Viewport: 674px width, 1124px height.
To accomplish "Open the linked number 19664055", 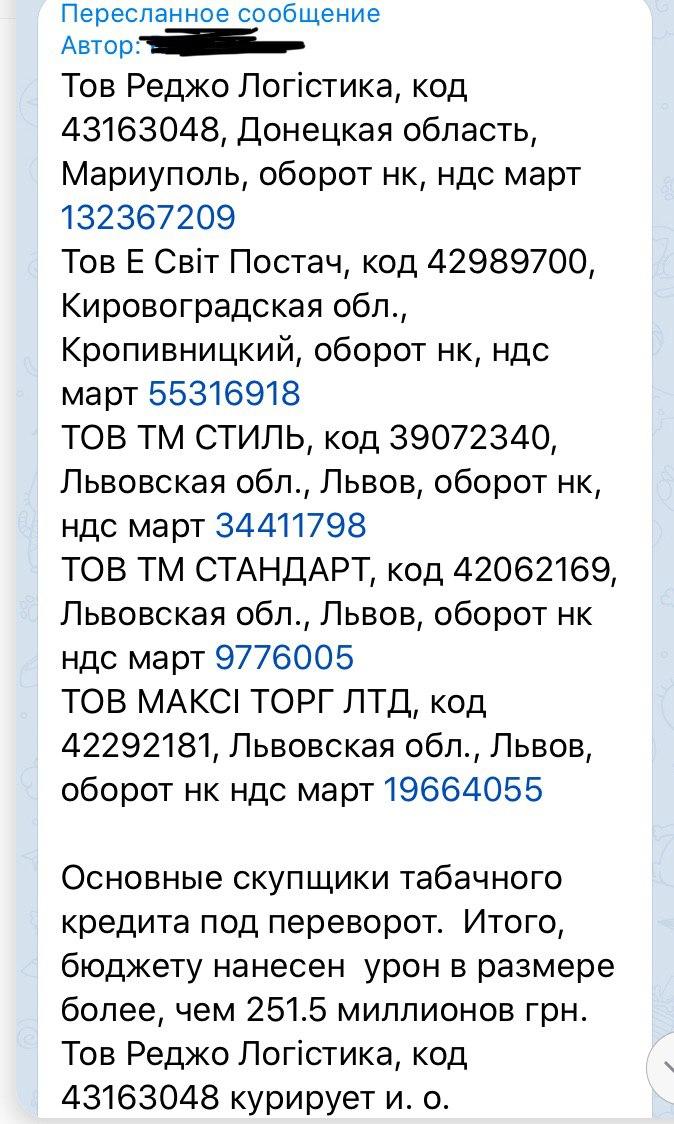I will pyautogui.click(x=463, y=790).
